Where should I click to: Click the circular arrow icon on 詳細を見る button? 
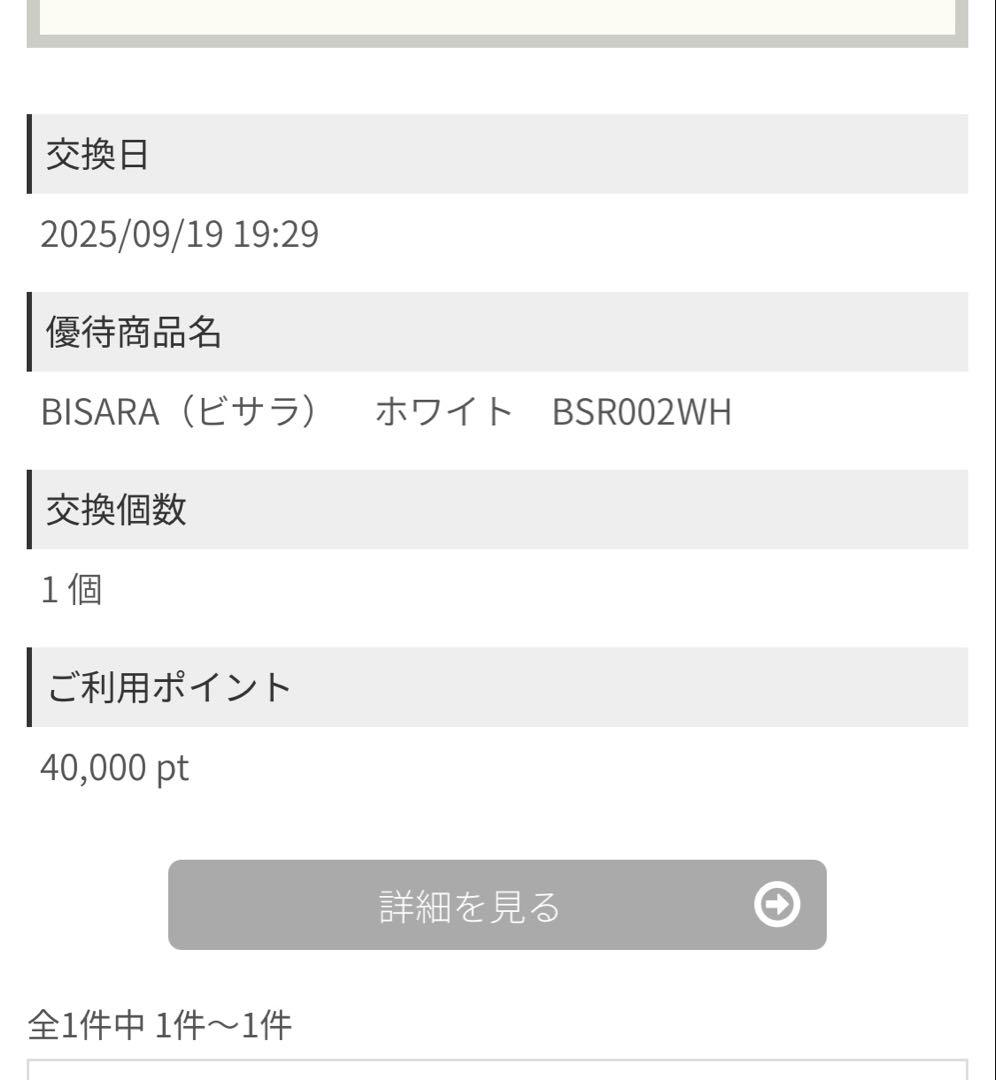[778, 903]
